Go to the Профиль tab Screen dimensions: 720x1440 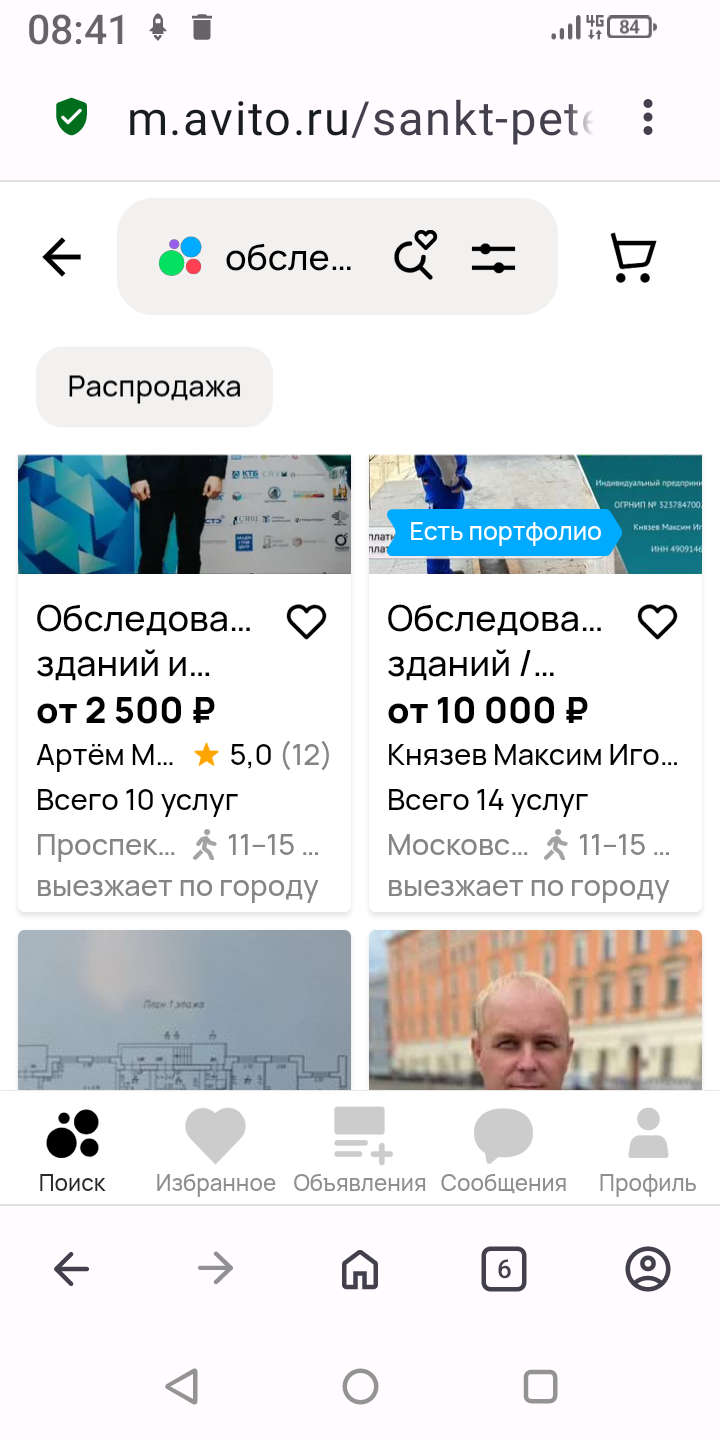[x=647, y=1150]
